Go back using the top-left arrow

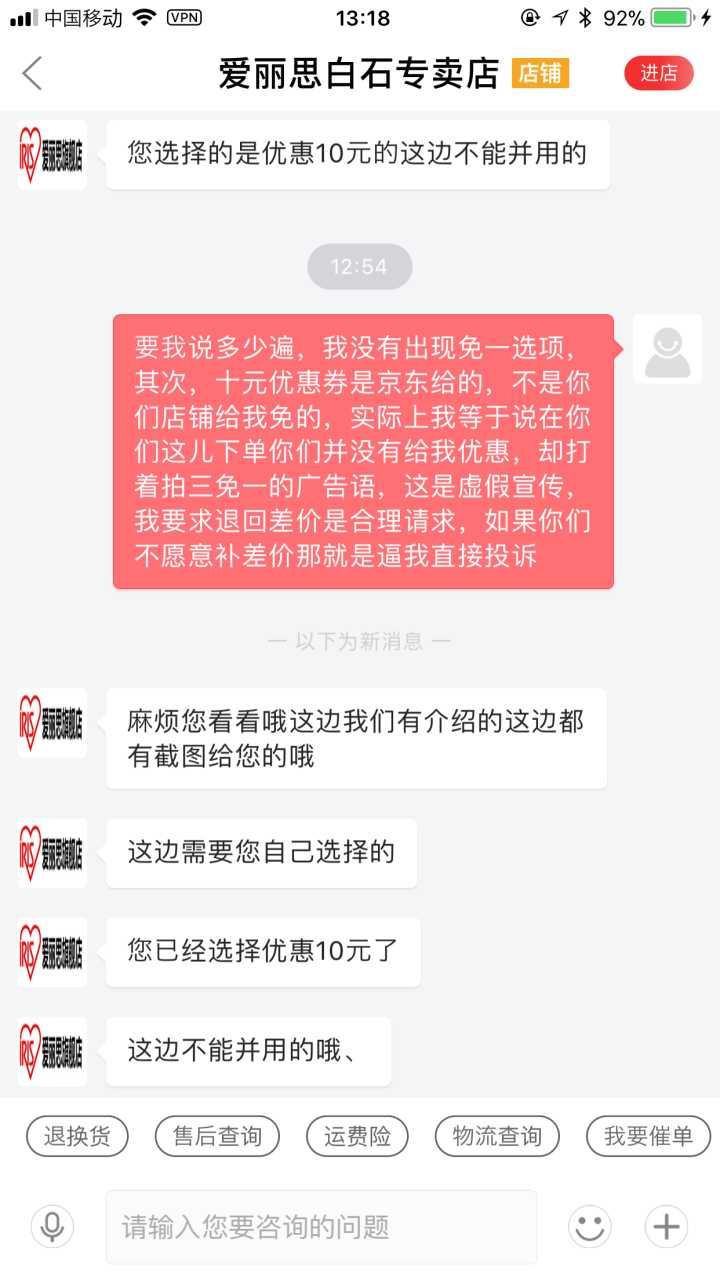tap(33, 74)
